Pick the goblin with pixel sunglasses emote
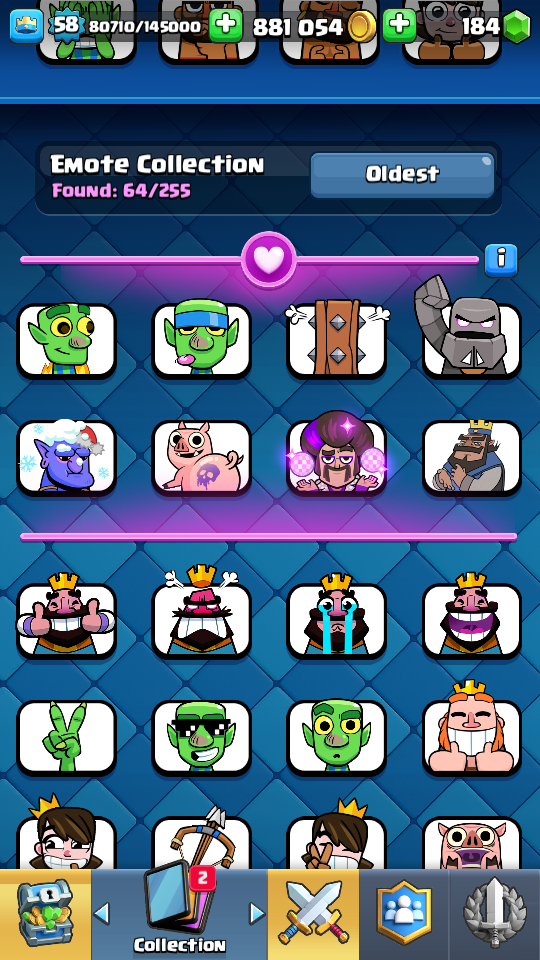The height and width of the screenshot is (960, 540). tap(201, 737)
